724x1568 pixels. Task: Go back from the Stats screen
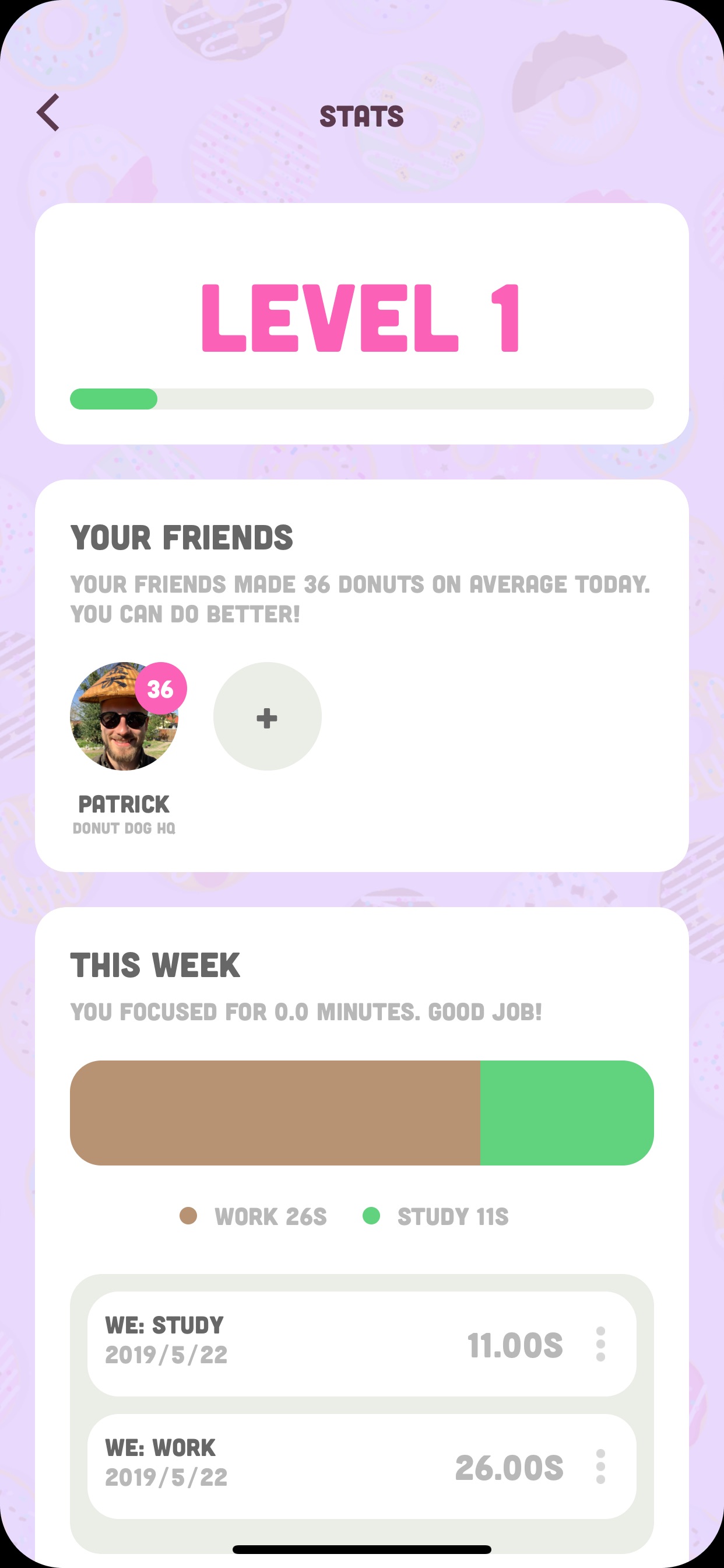pos(48,113)
